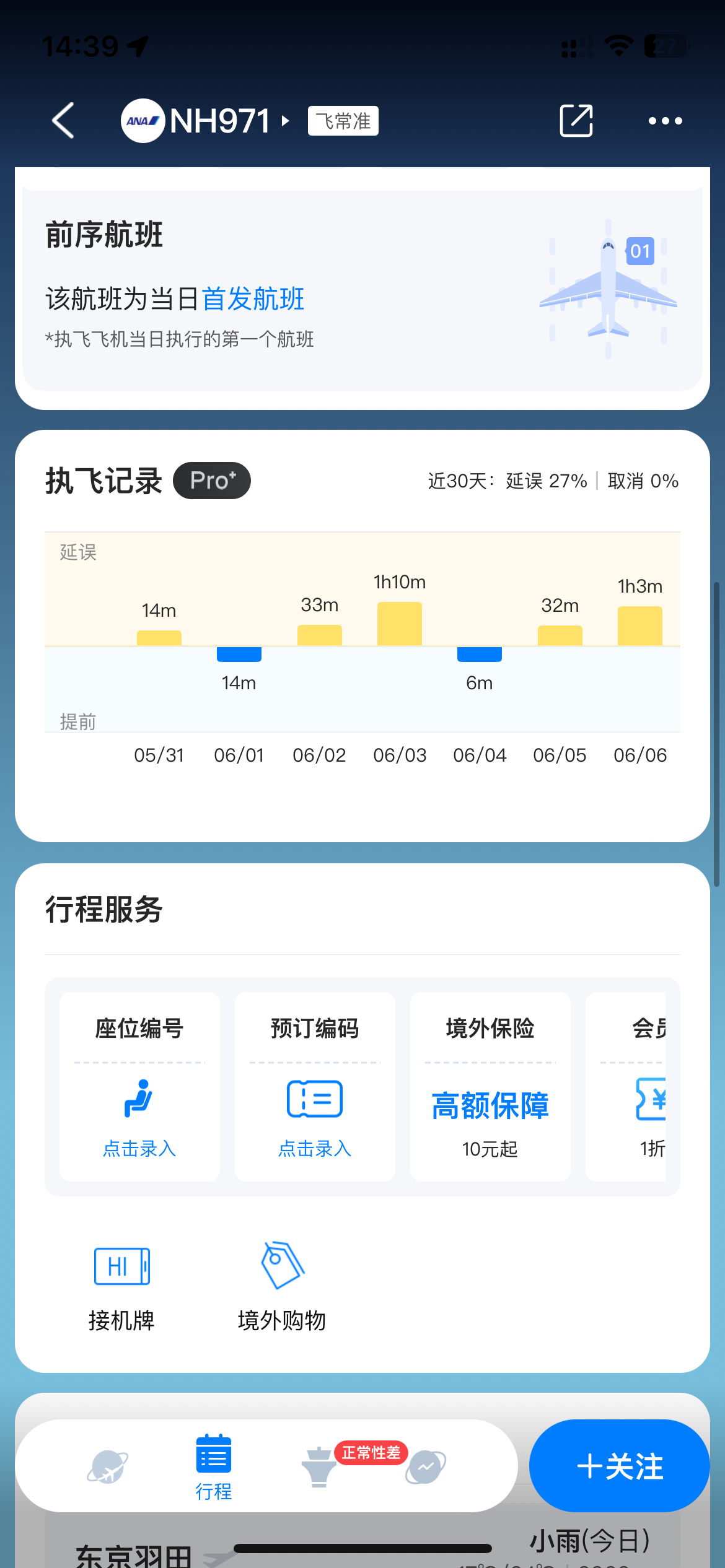Viewport: 725px width, 1568px height.
Task: Open the three-dot overflow menu
Action: click(x=665, y=121)
